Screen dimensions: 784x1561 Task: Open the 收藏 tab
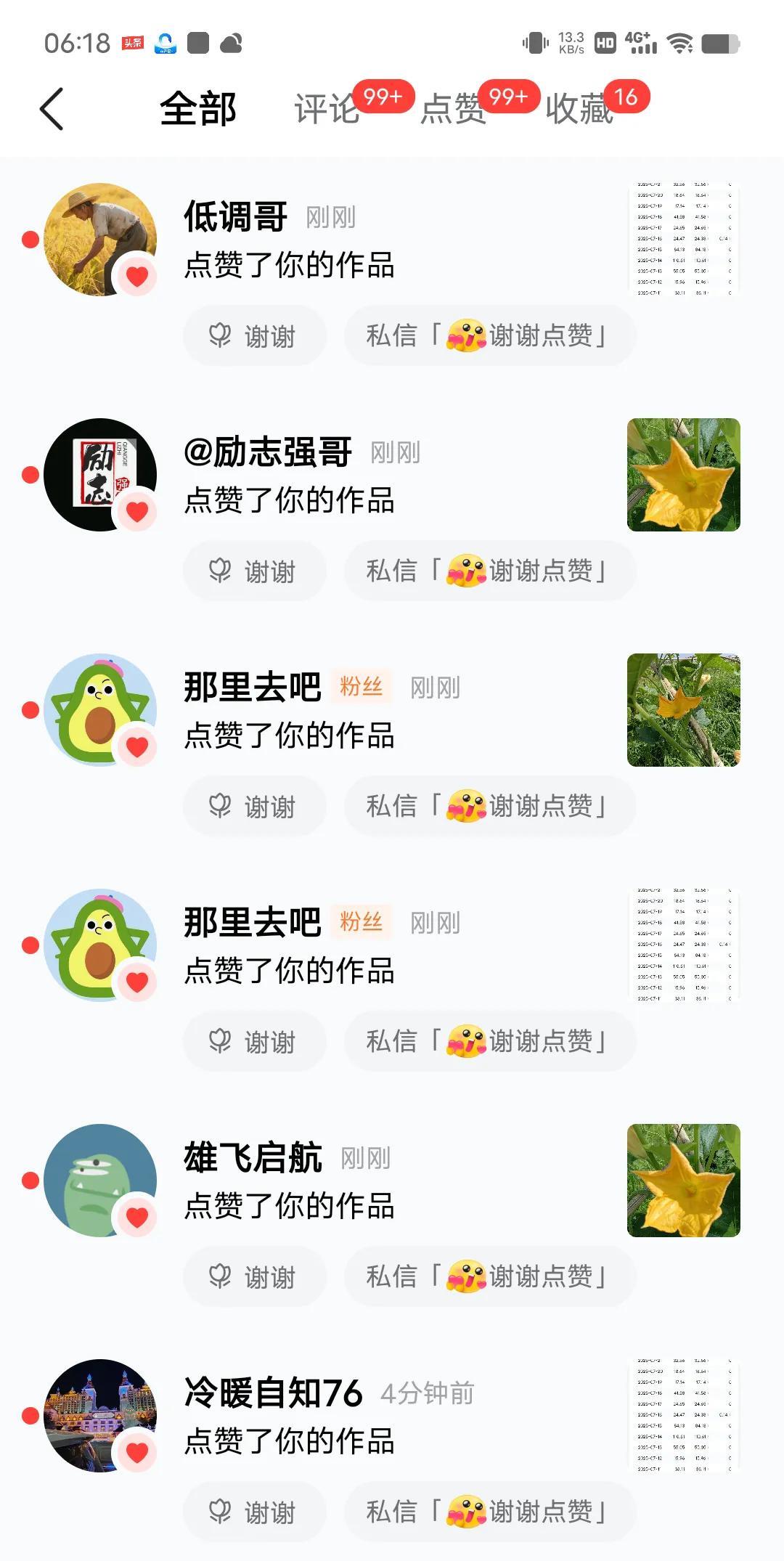[x=579, y=110]
